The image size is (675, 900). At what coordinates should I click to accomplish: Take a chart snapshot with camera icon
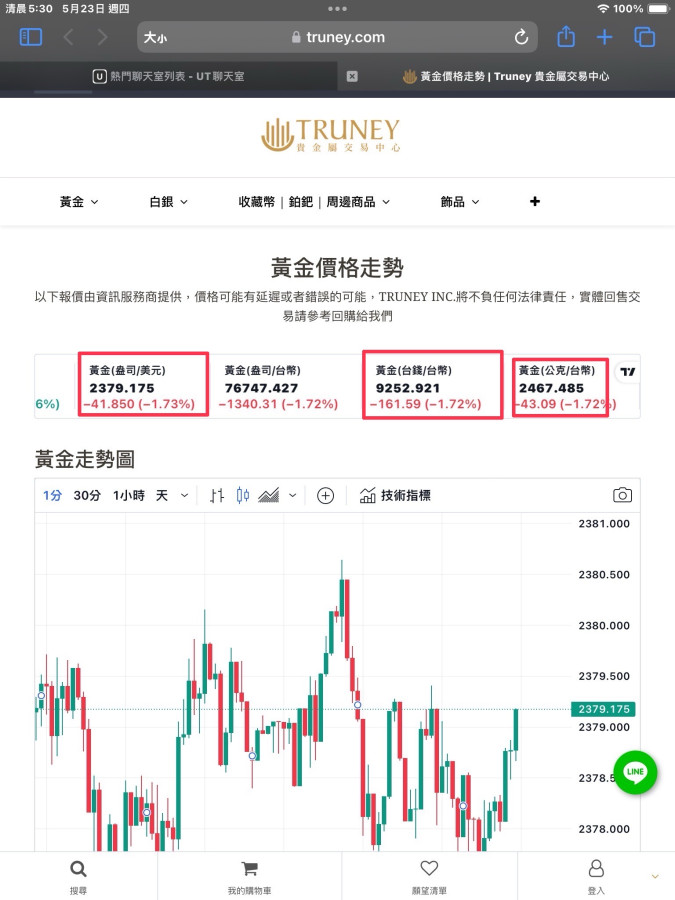[x=622, y=495]
